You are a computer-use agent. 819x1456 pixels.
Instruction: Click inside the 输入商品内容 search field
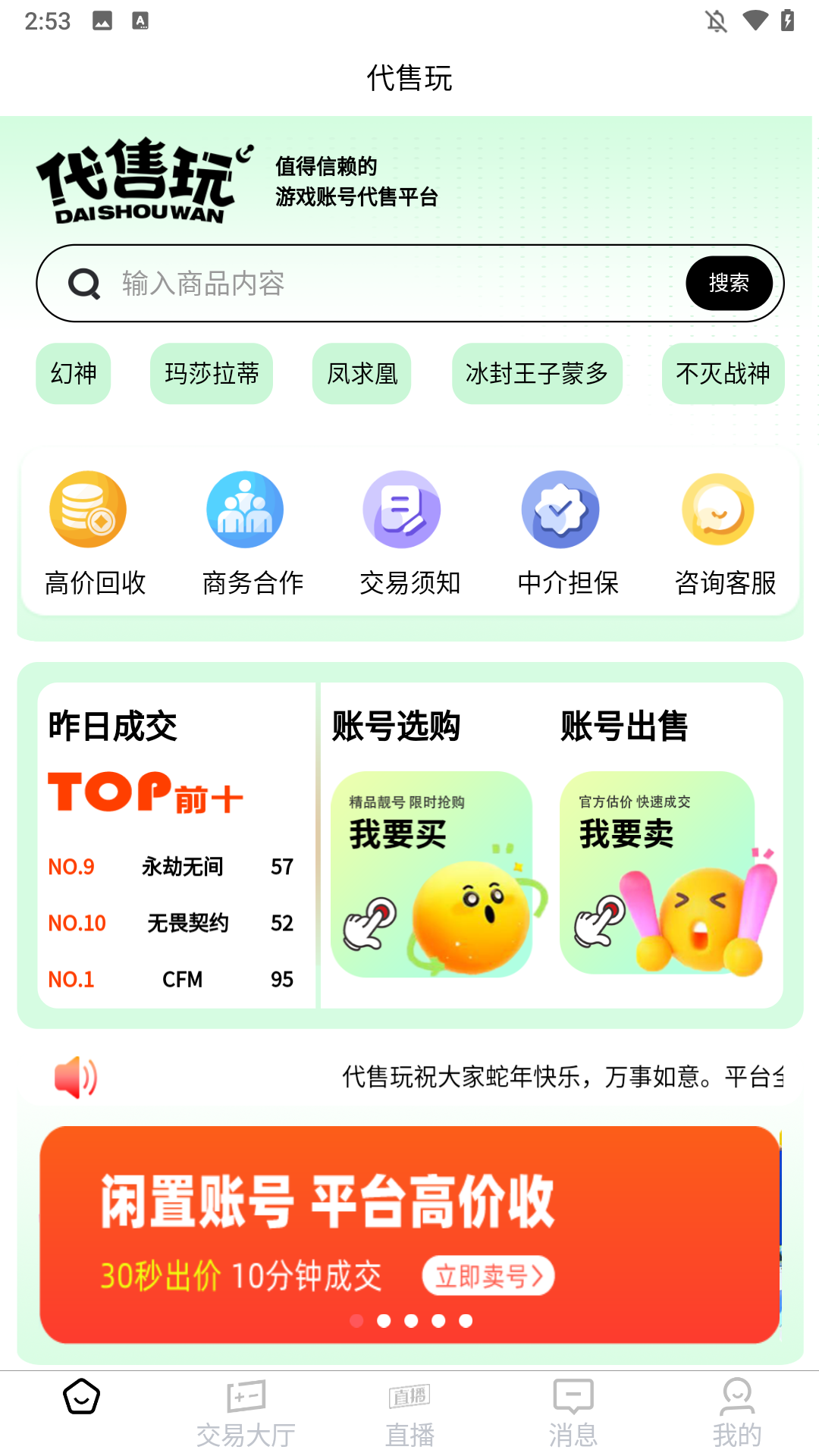point(303,283)
